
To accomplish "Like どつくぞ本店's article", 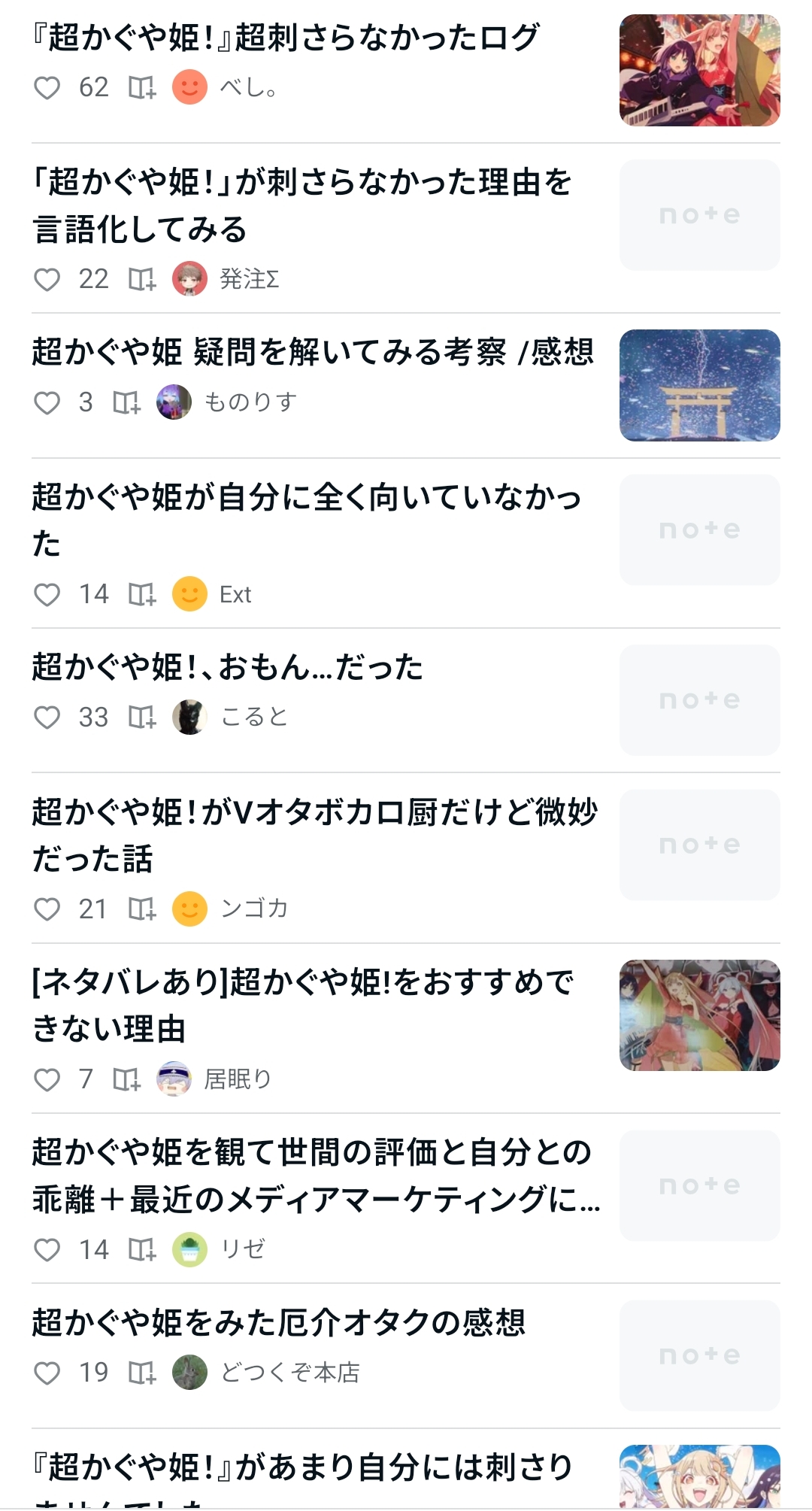I will [x=47, y=1373].
